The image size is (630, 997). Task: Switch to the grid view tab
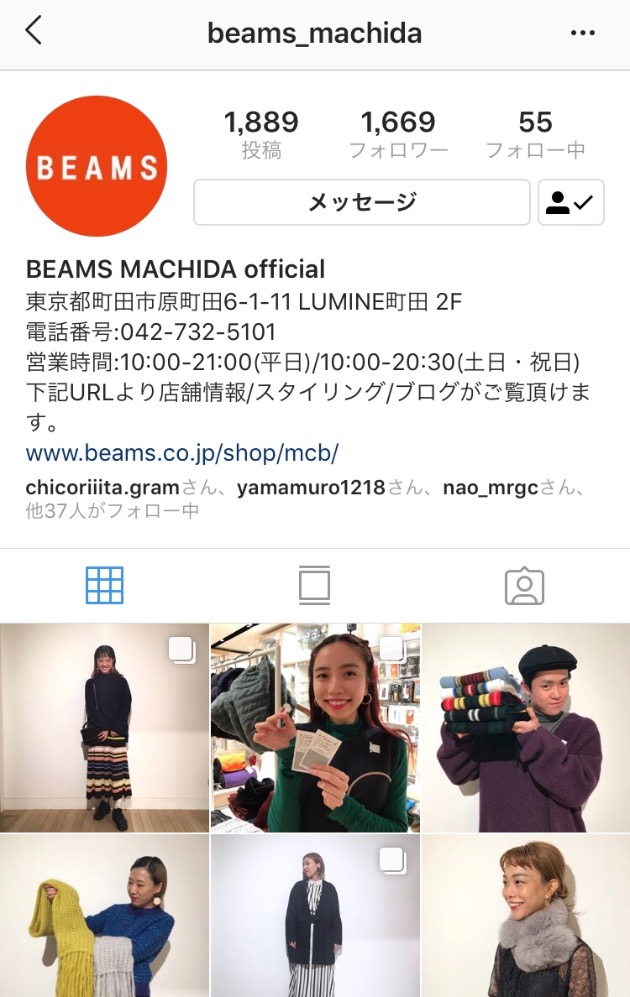click(x=104, y=585)
